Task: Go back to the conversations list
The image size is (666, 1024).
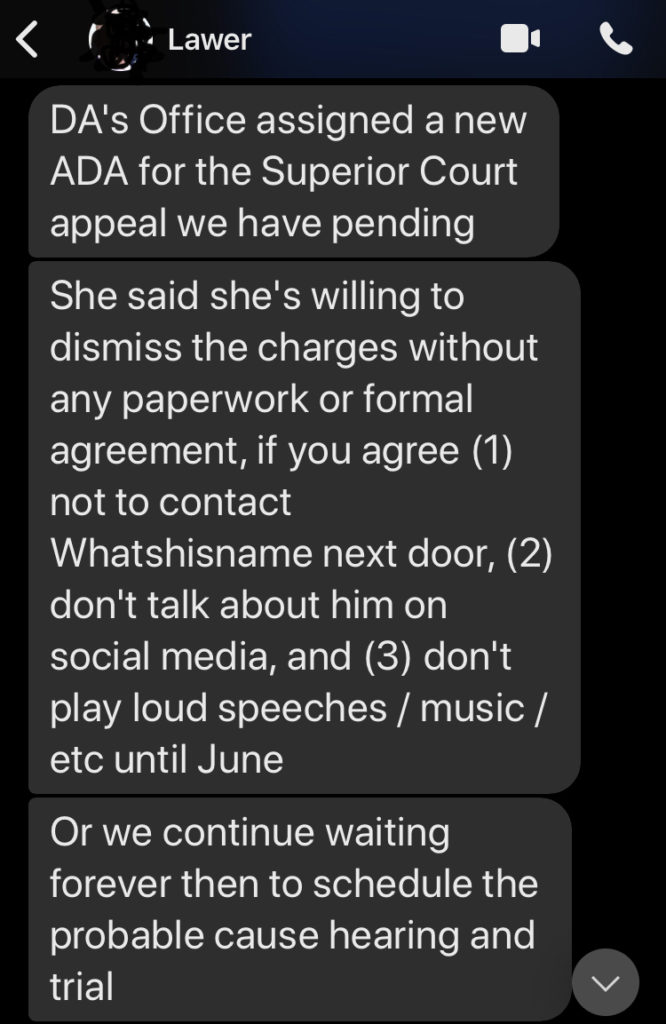Action: tap(29, 41)
